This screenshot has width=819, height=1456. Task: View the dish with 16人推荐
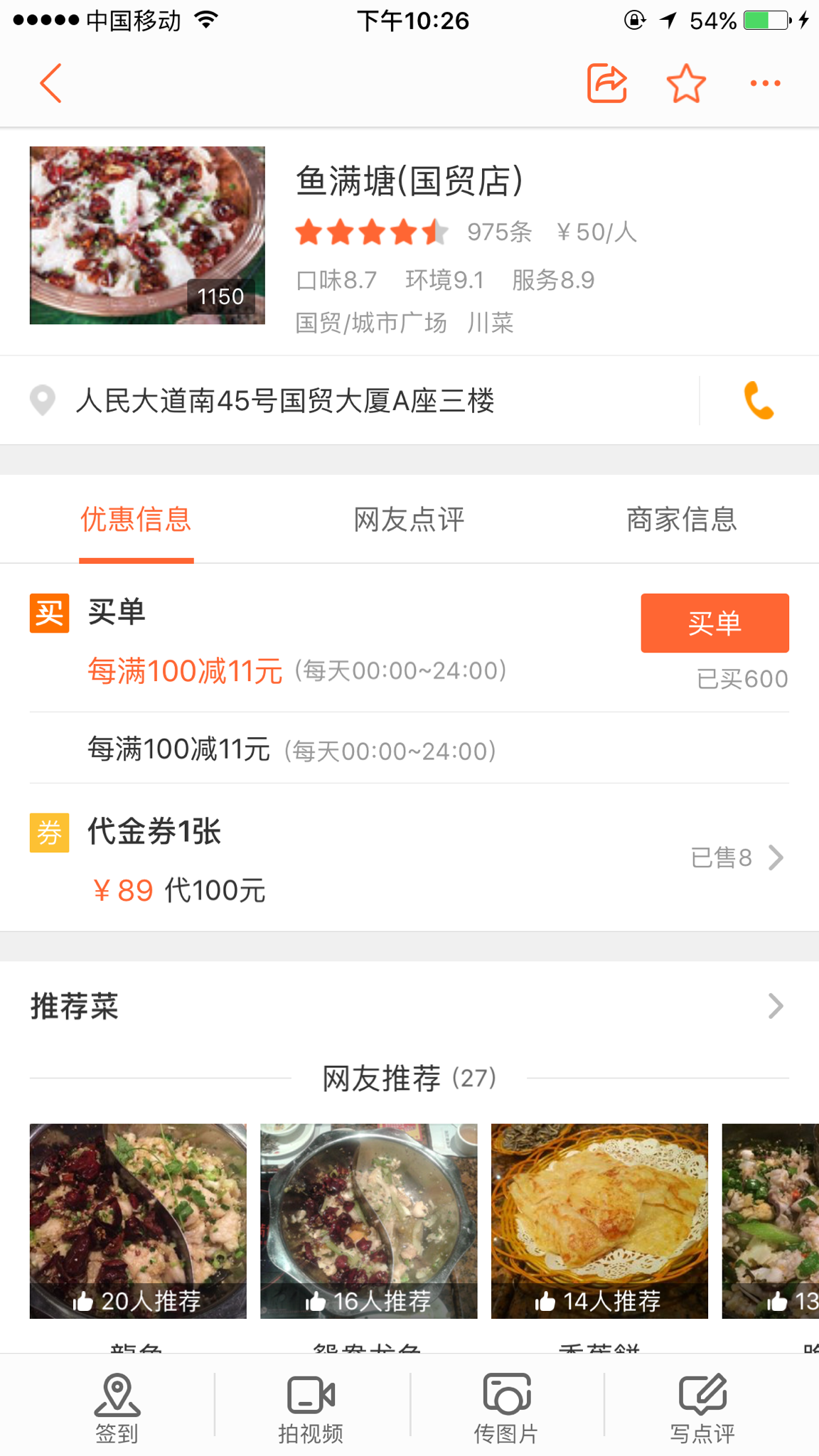368,1221
